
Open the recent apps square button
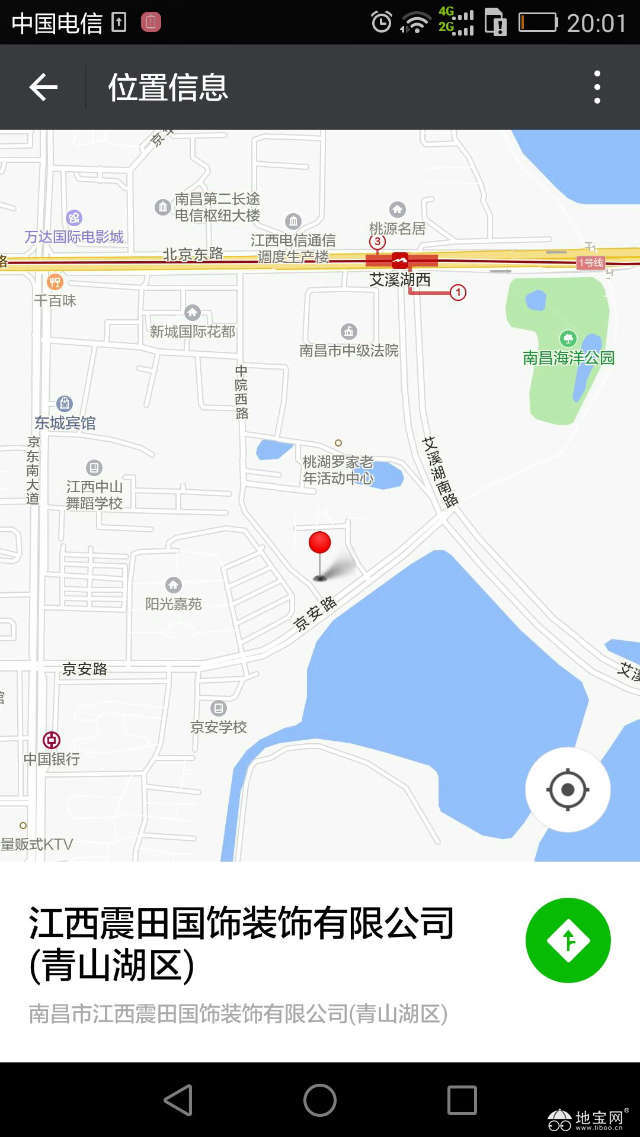click(x=462, y=1100)
